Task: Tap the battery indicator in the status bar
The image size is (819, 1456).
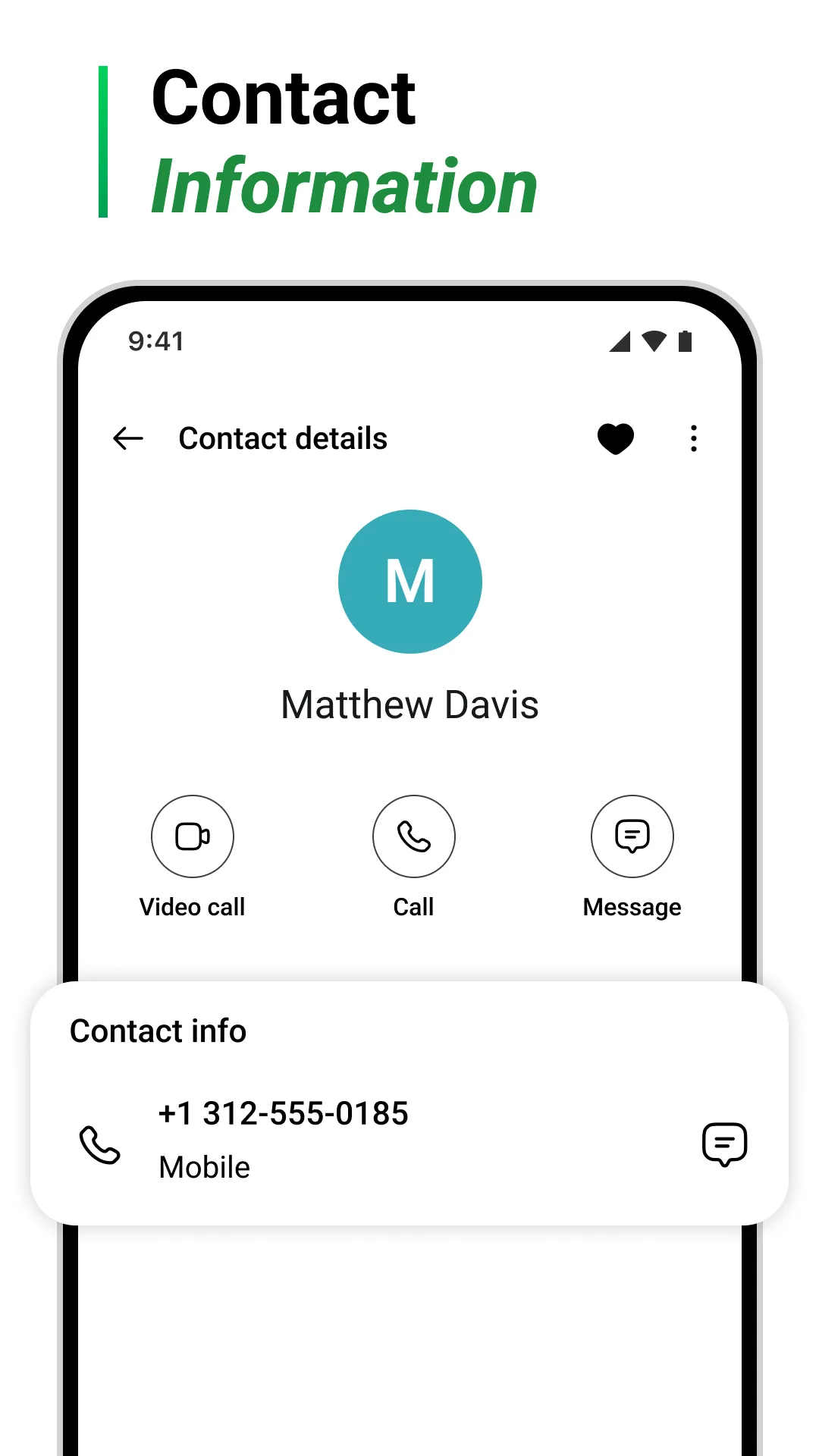Action: point(686,343)
